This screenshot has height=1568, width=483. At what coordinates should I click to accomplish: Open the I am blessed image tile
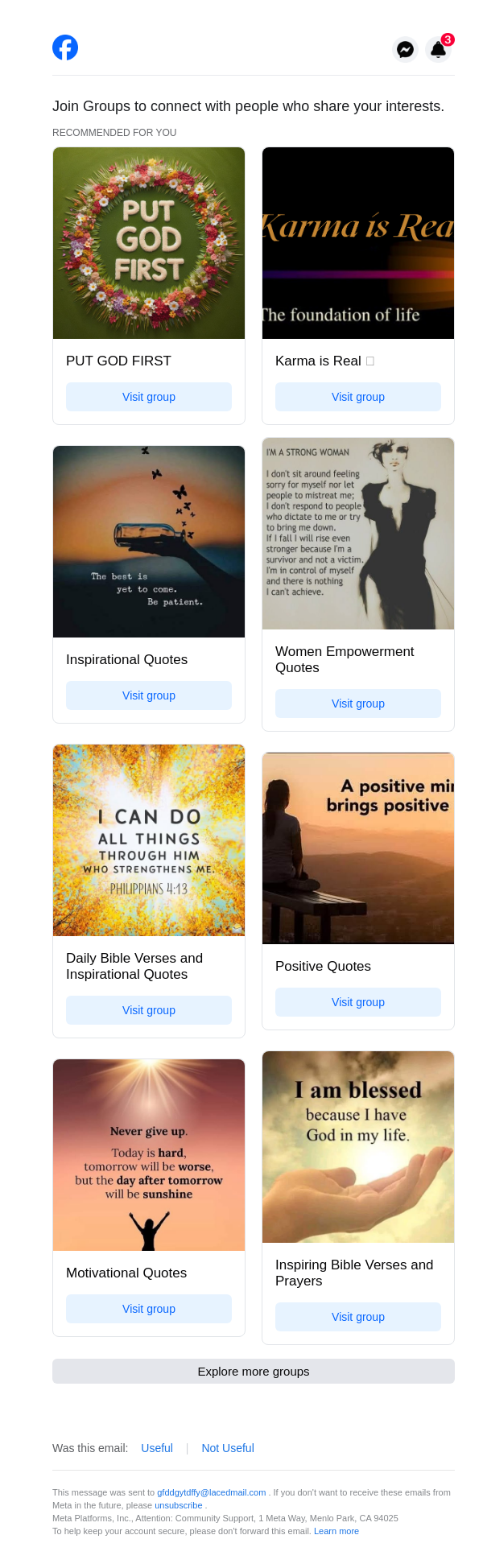[x=358, y=1147]
